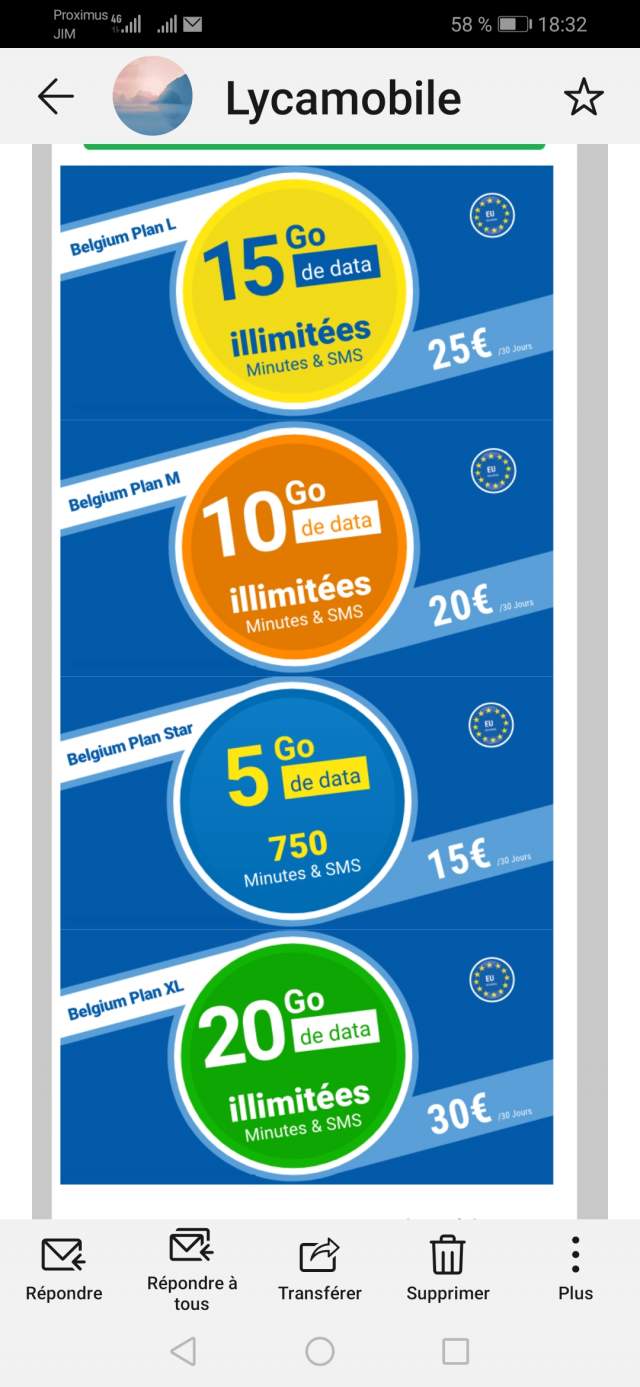Image resolution: width=640 pixels, height=1387 pixels.
Task: Open the Plus overflow menu
Action: point(575,1268)
